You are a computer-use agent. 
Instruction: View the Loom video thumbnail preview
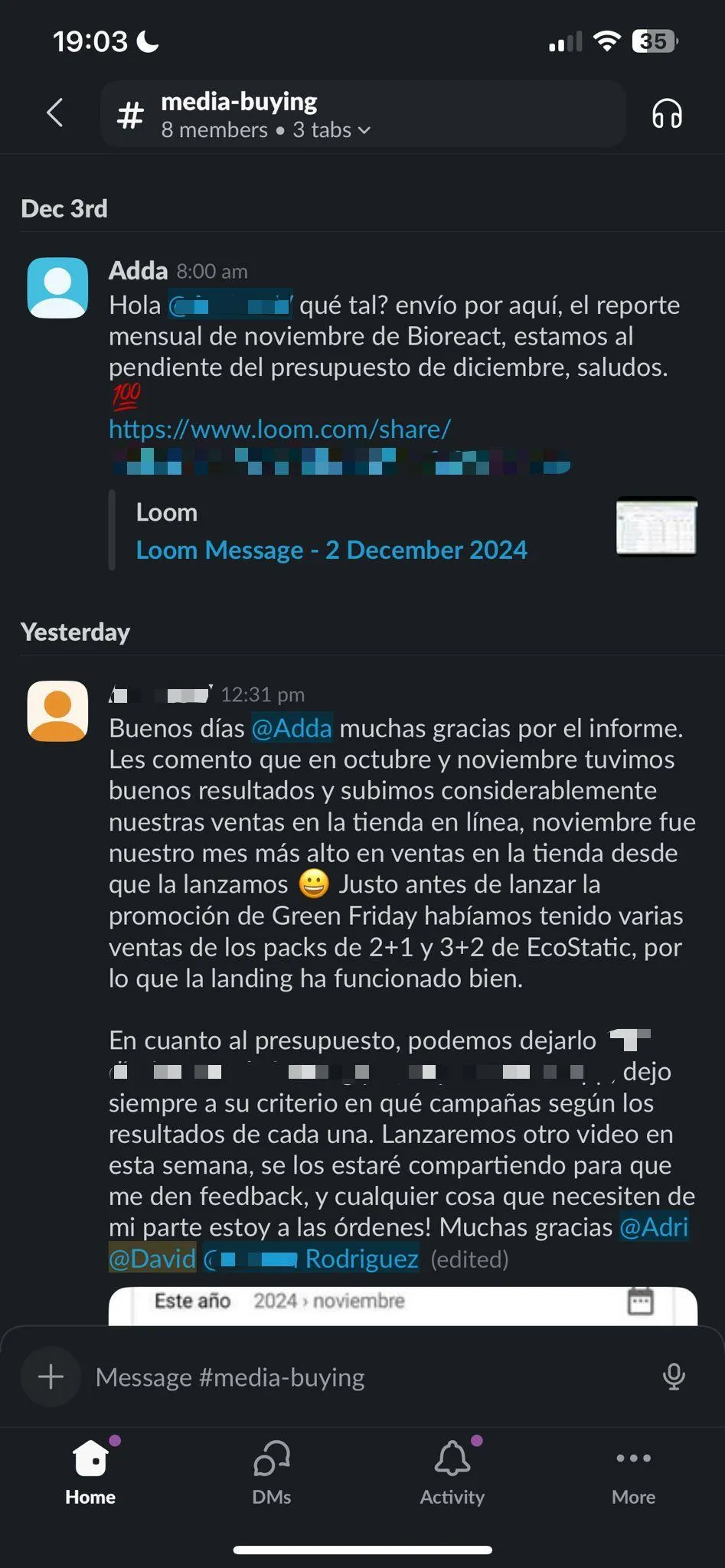click(x=656, y=527)
